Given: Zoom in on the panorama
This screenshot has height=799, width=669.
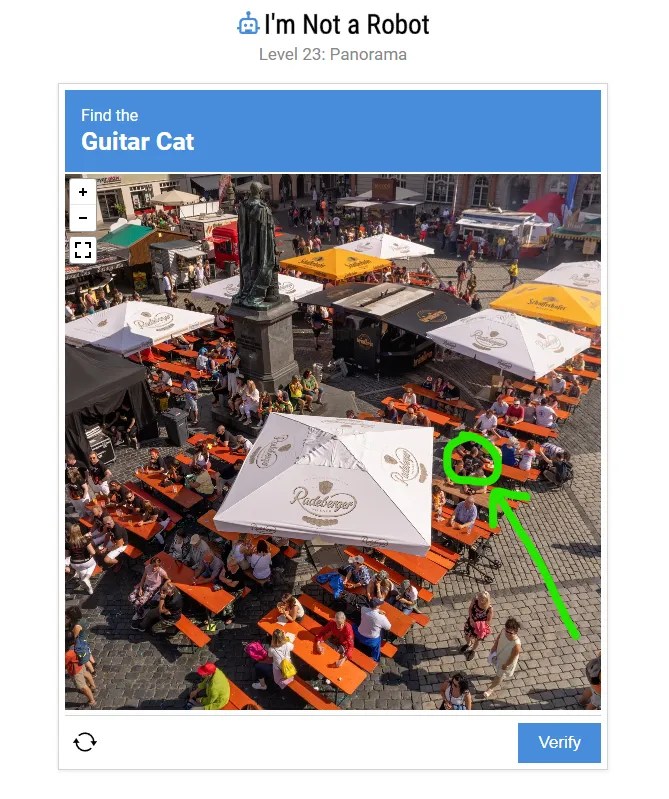Looking at the screenshot, I should pyautogui.click(x=83, y=192).
